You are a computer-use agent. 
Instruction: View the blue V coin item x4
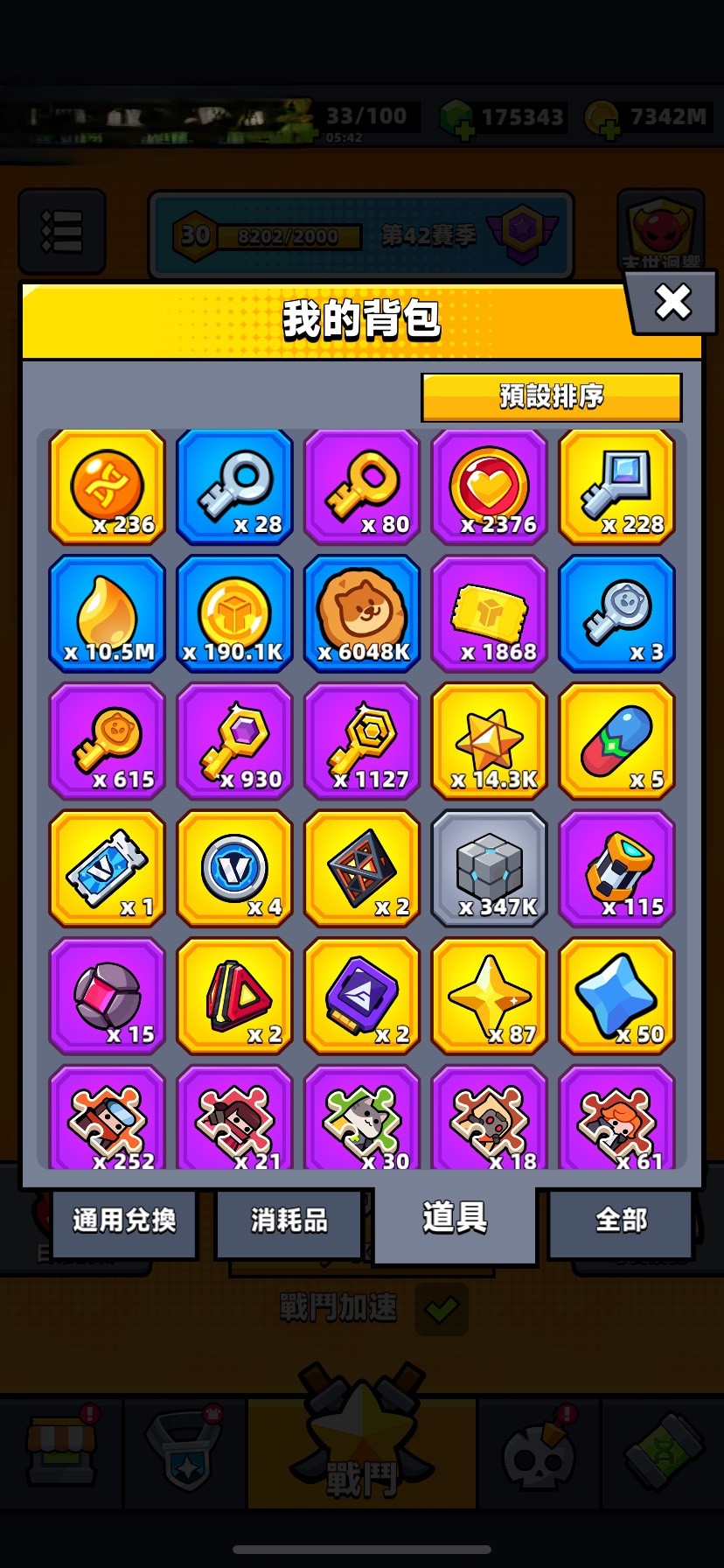pos(234,869)
